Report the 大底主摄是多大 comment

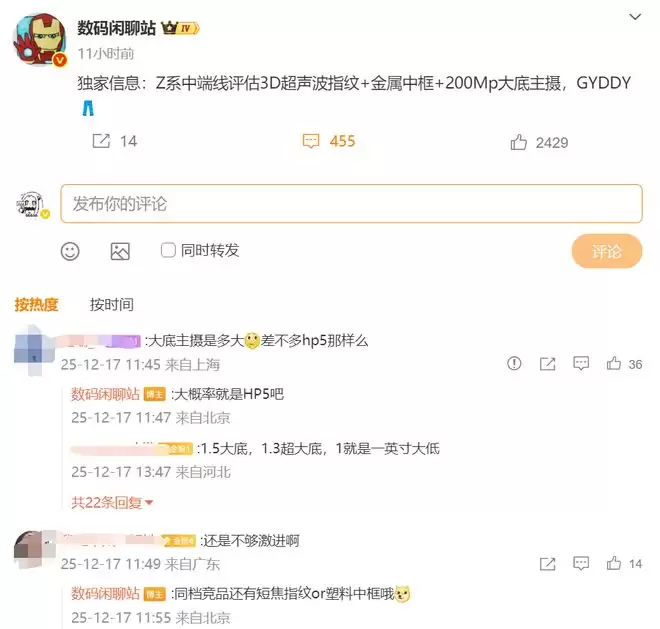pos(514,364)
